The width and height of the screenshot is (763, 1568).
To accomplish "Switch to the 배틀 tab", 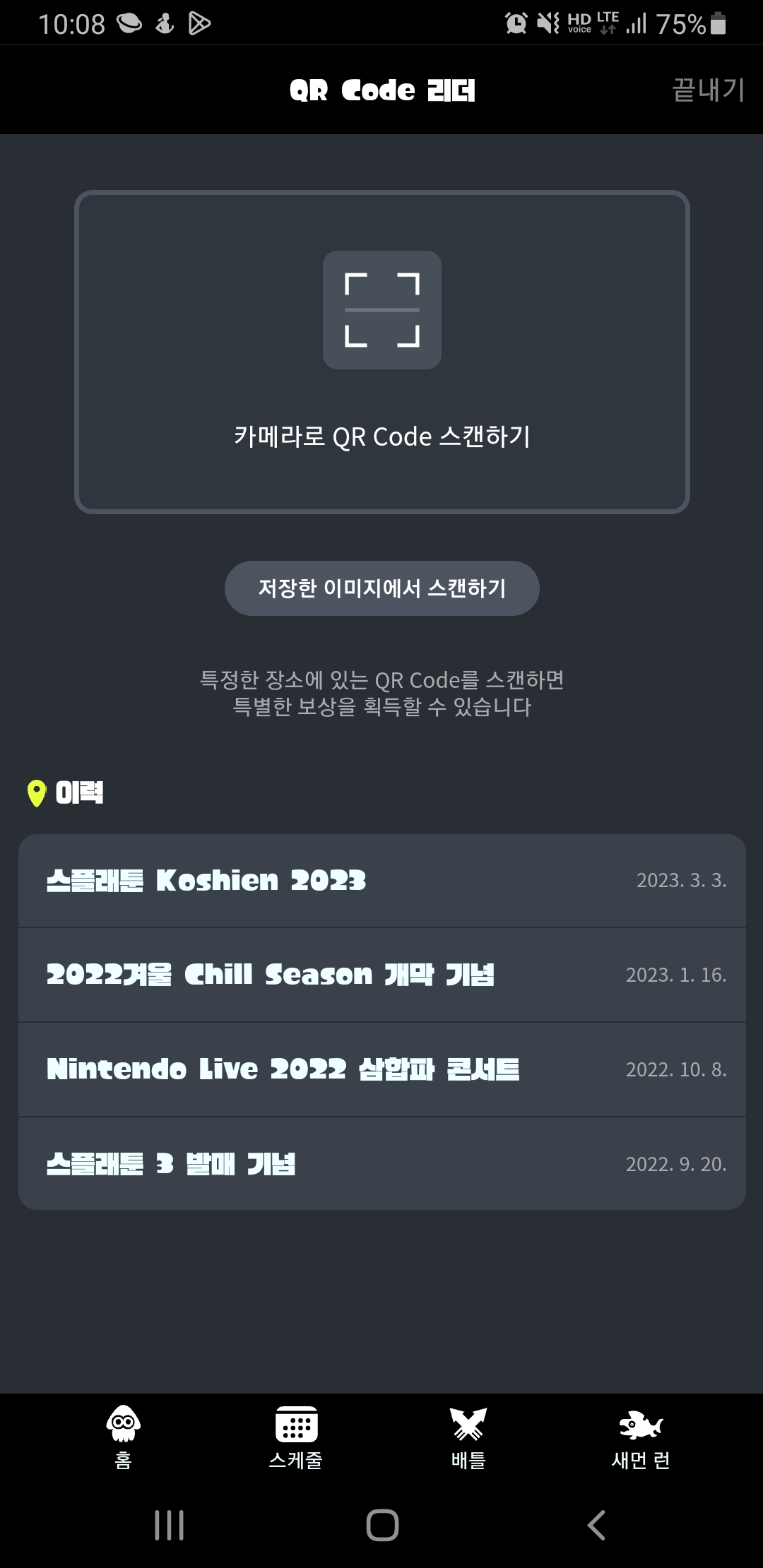I will tap(468, 1438).
